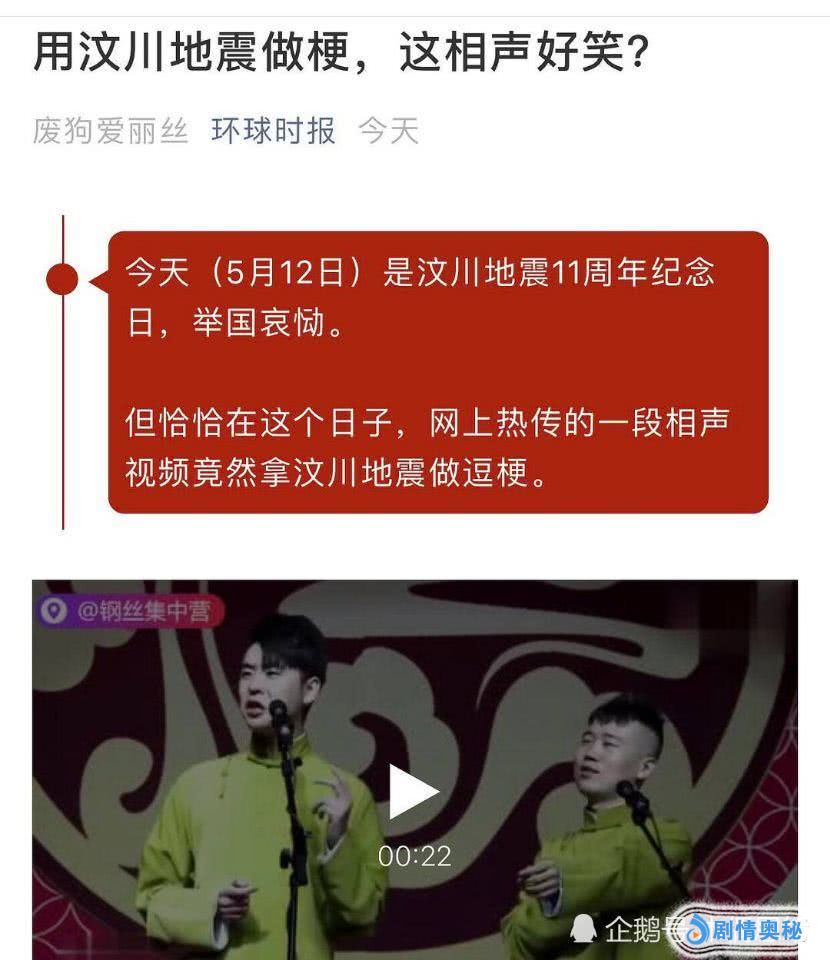Open the 环球时报 account link
Screen dimensions: 830x960
click(273, 131)
